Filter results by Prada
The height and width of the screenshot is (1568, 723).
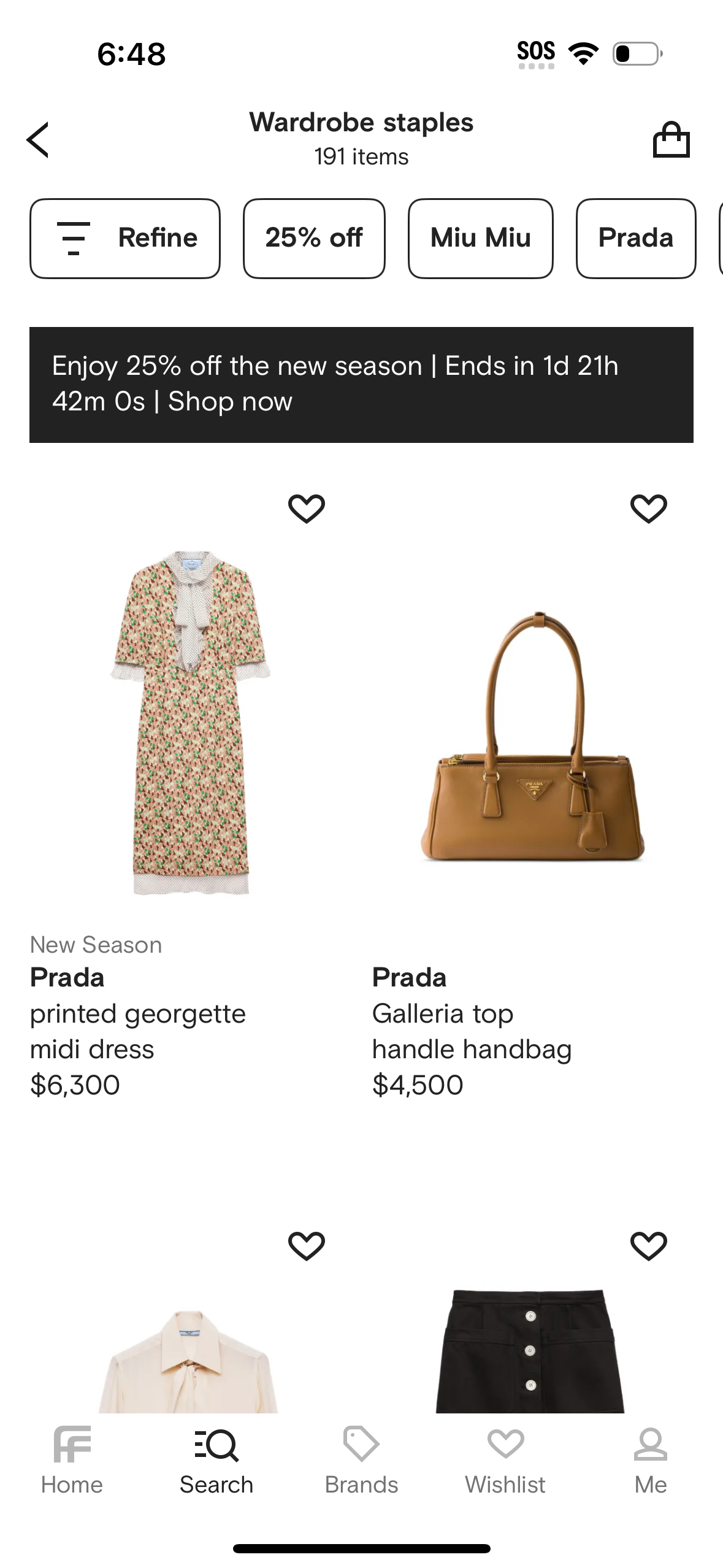pyautogui.click(x=635, y=238)
